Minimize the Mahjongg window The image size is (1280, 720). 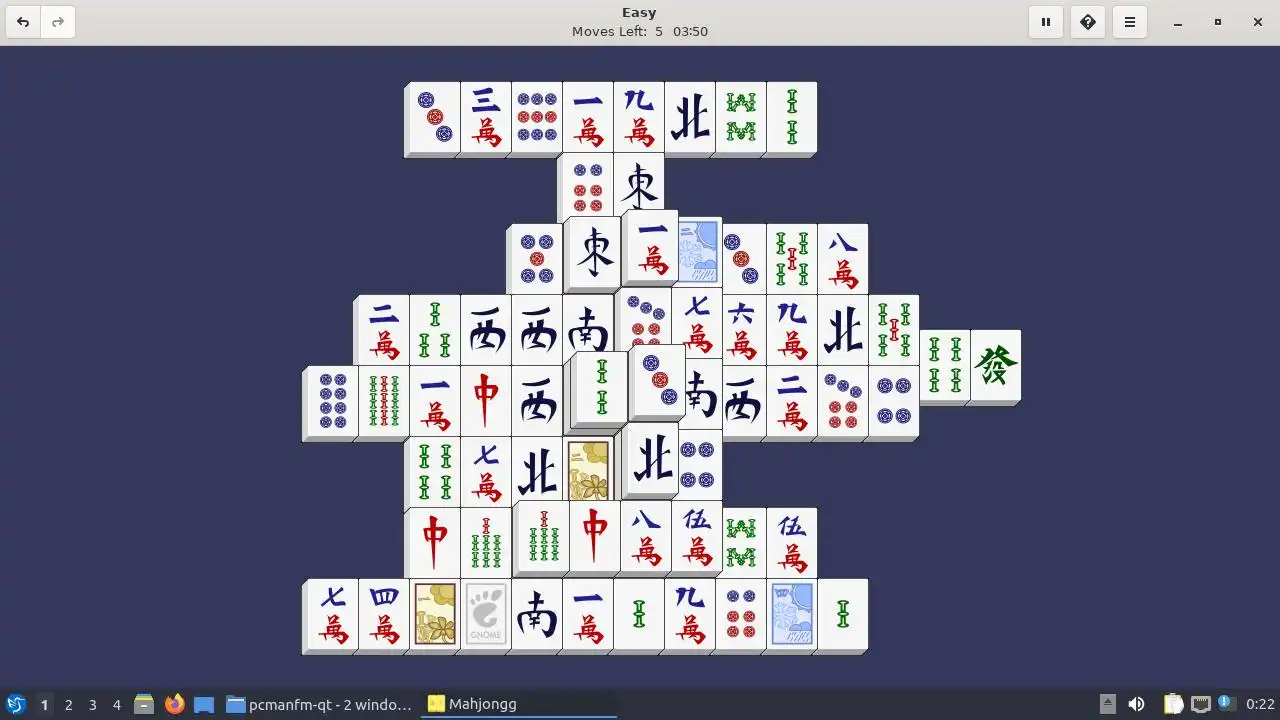tap(1178, 22)
